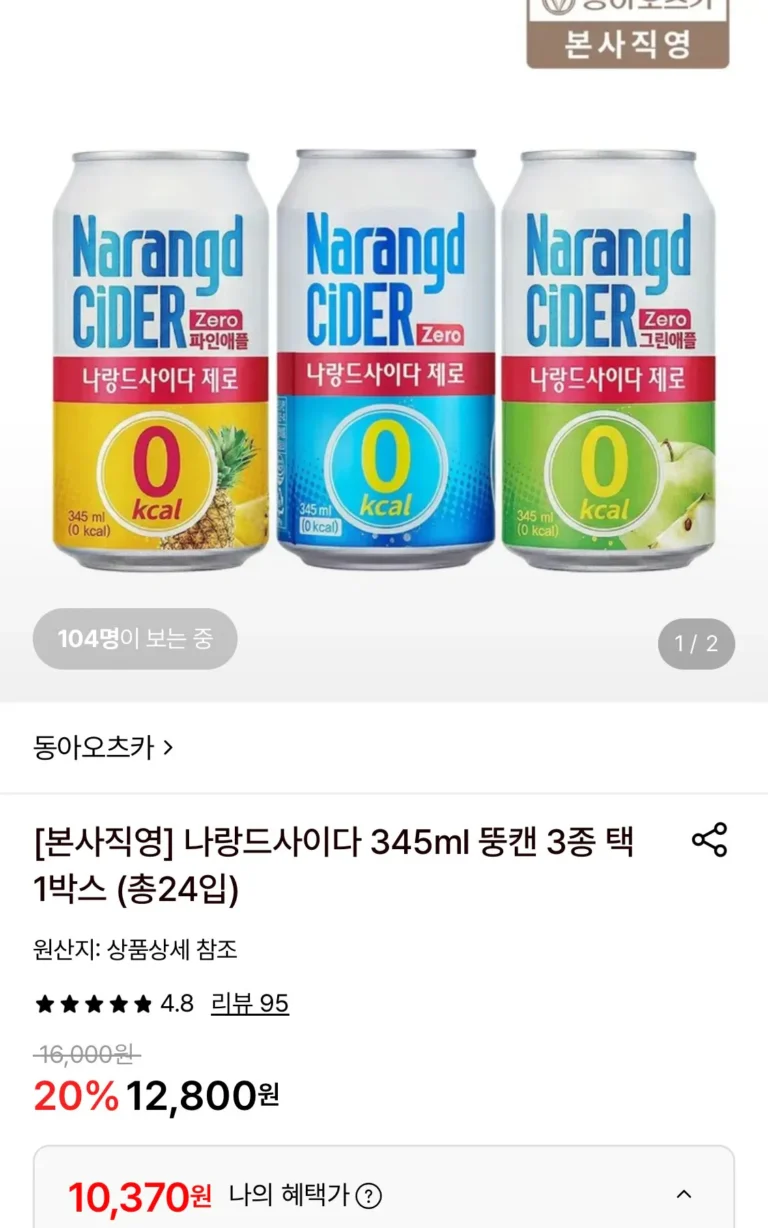Open the 동아오츠카 brand store

pos(103,747)
